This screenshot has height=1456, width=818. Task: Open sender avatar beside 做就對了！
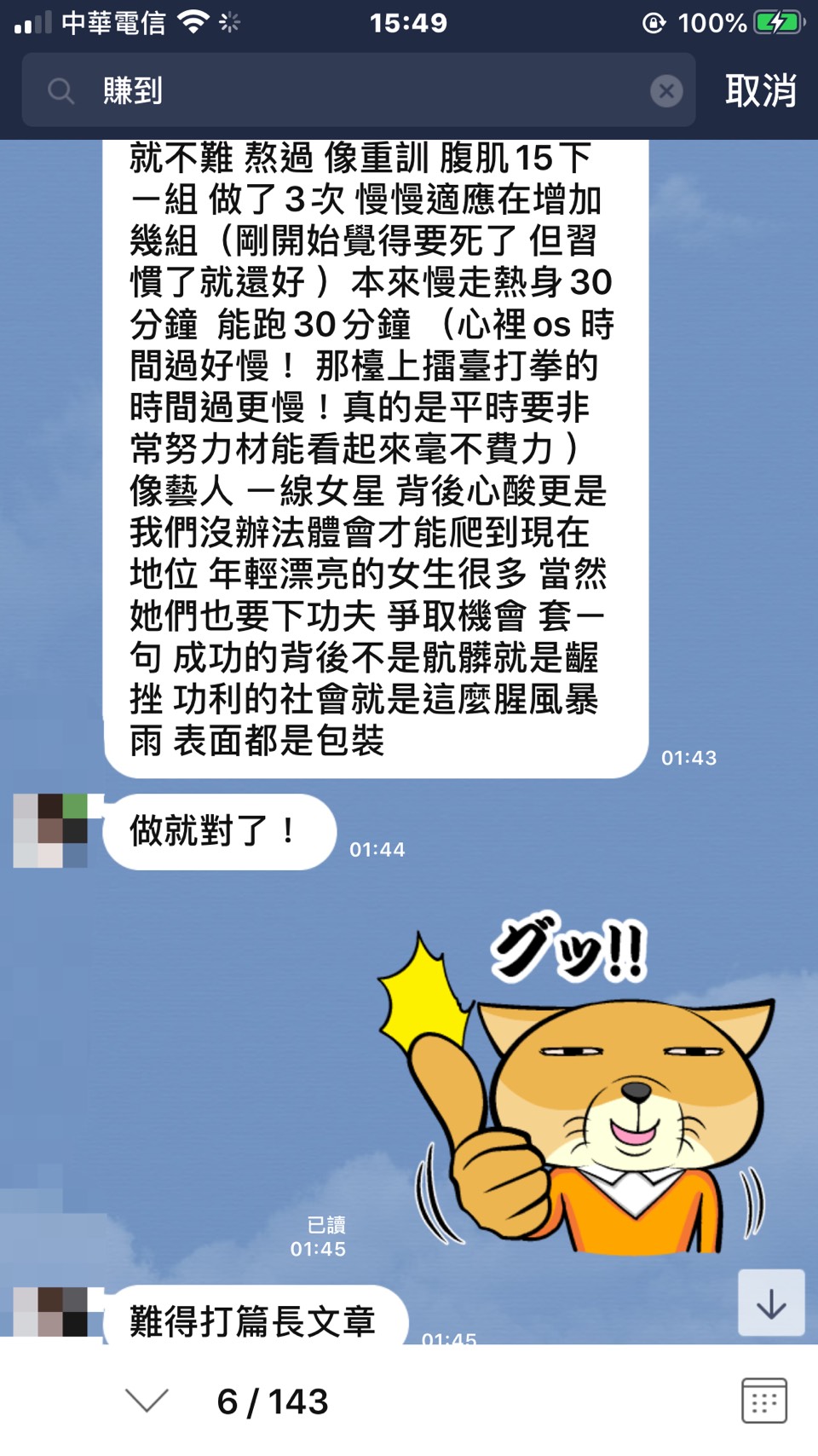point(50,830)
